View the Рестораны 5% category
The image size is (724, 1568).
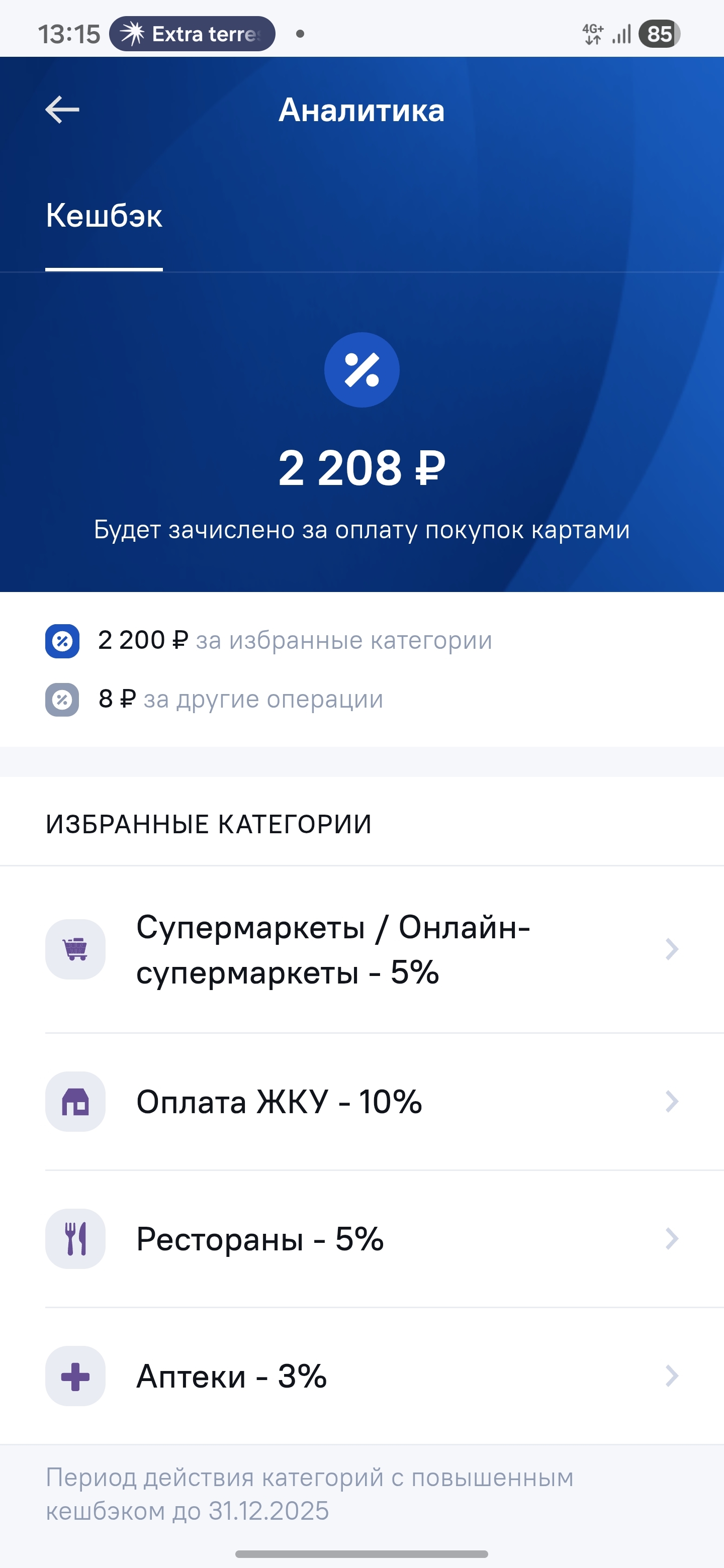(361, 1239)
